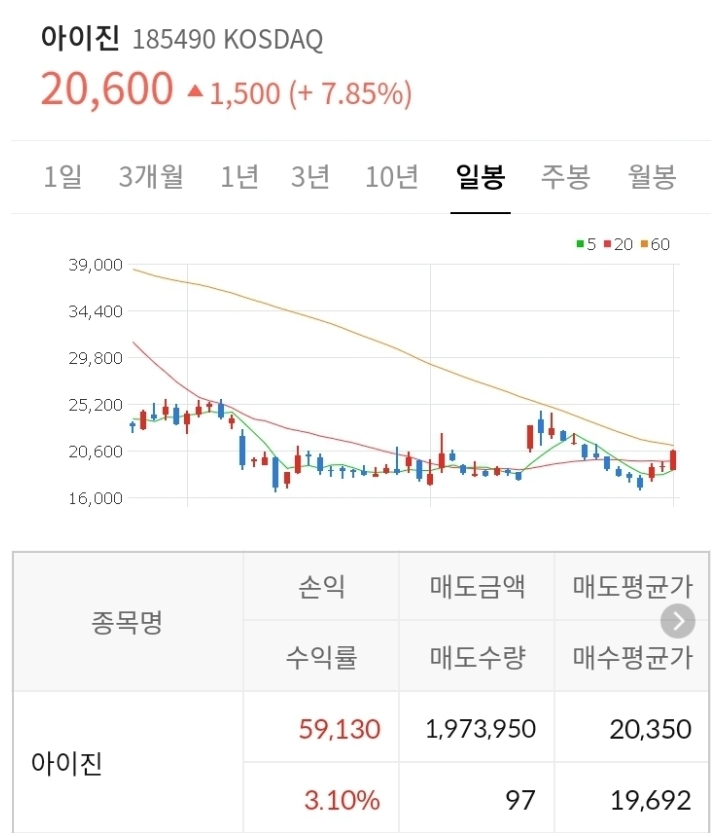
Task: Tap the right arrow on the table header
Action: point(678,622)
